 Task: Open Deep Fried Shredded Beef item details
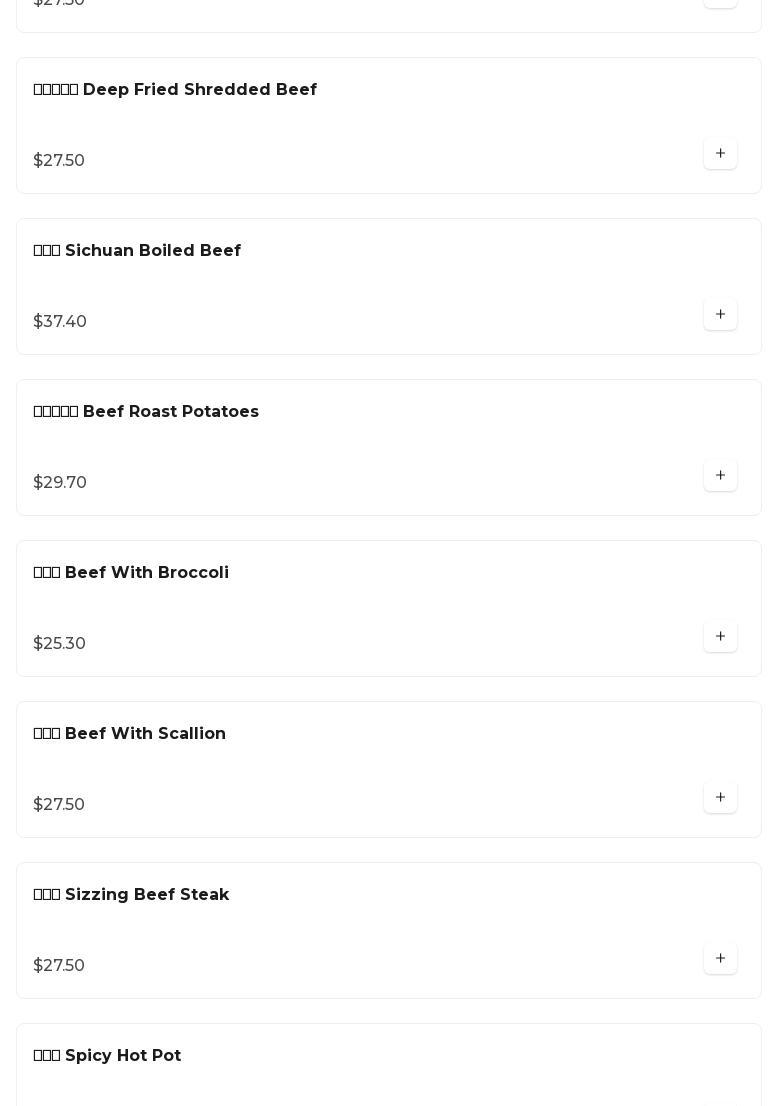[x=175, y=90]
